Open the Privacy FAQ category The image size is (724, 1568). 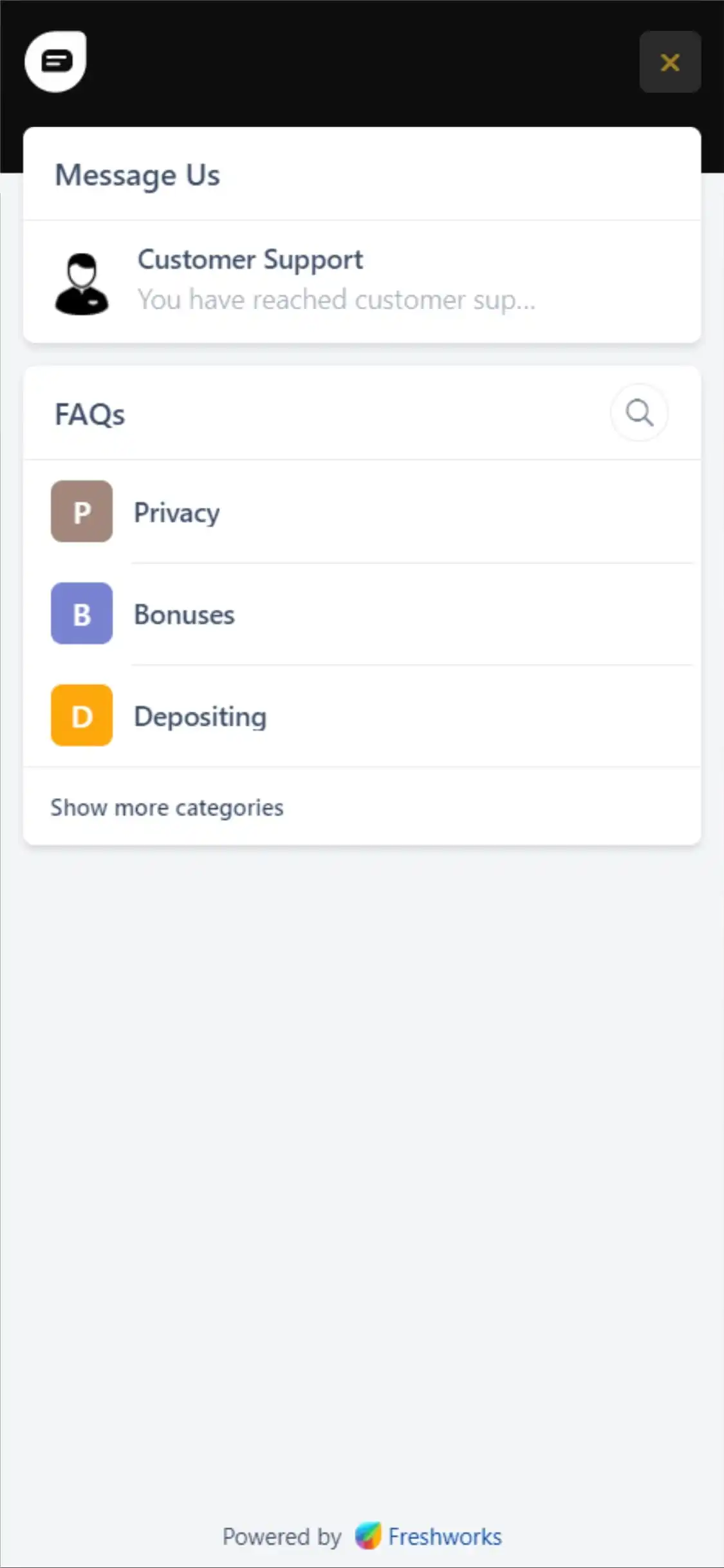[360, 512]
